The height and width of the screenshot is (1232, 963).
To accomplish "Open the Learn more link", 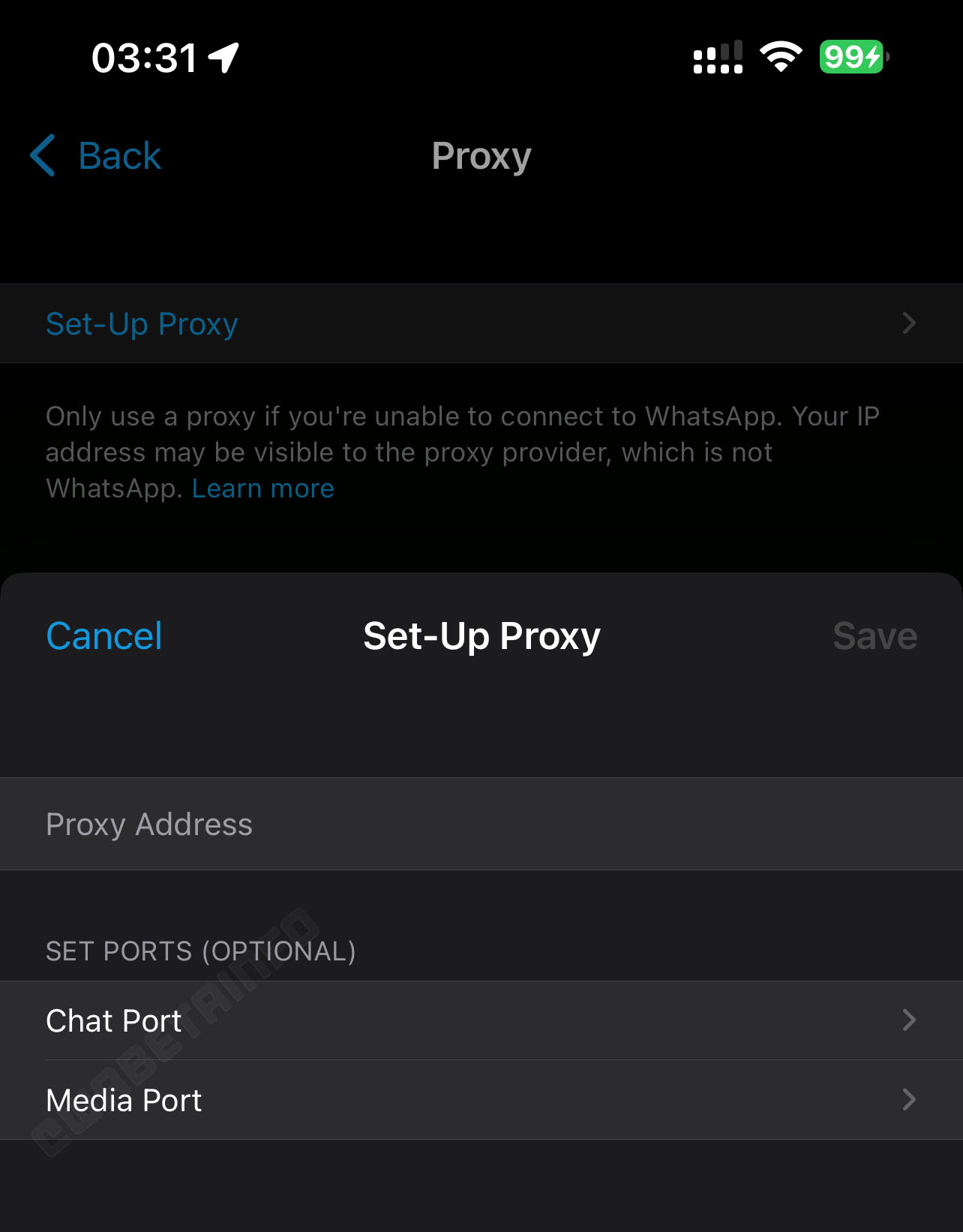I will (262, 488).
